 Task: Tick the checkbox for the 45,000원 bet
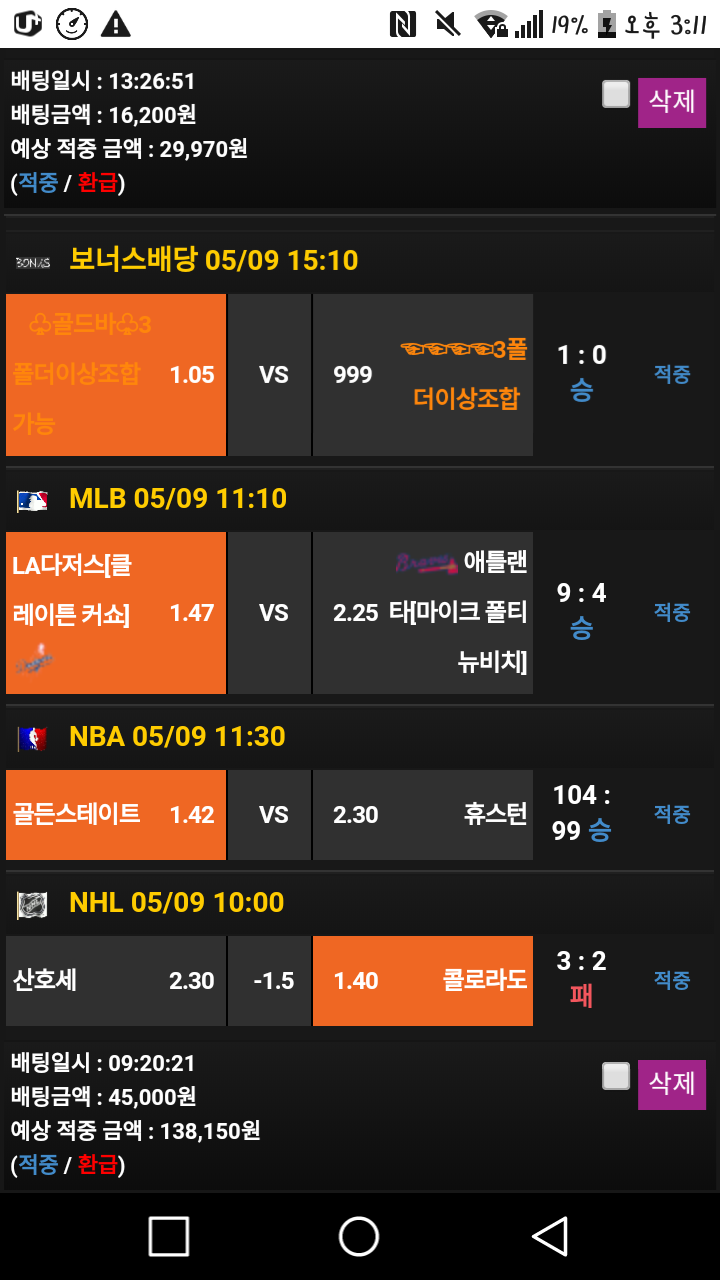(x=616, y=1077)
